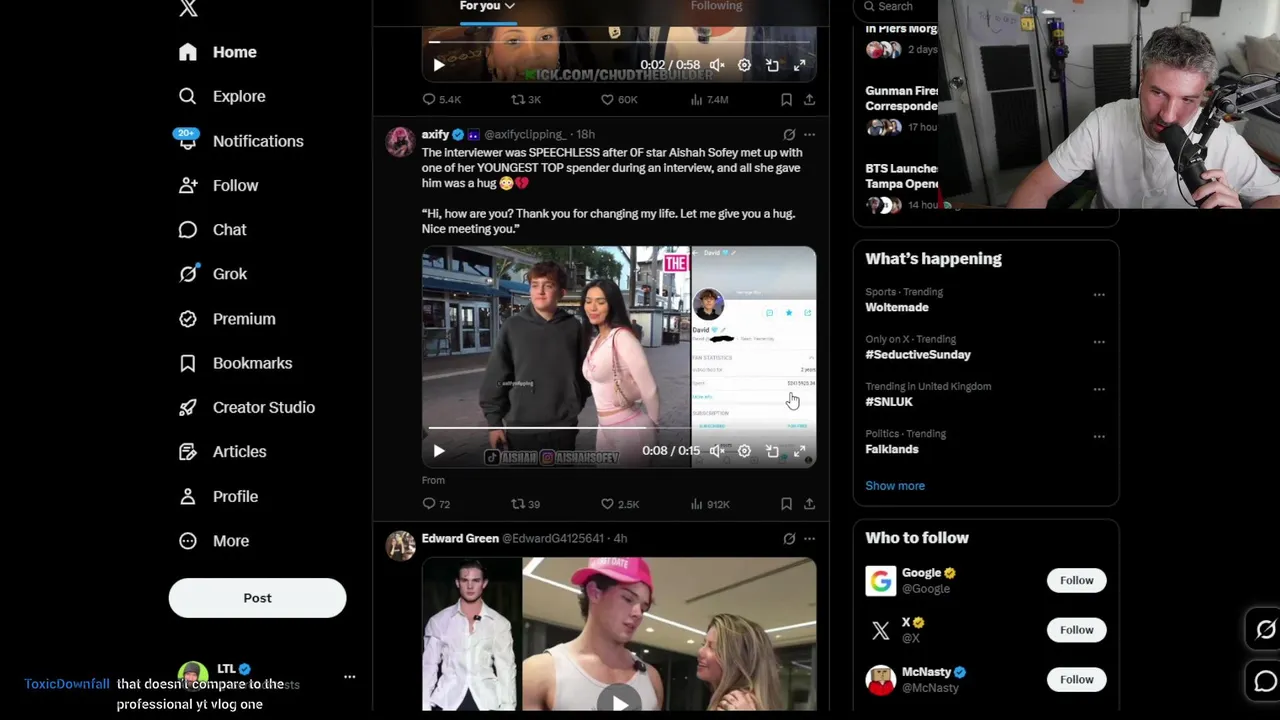Open the #SeductiveSunday trend
The image size is (1280, 720).
[x=917, y=354]
